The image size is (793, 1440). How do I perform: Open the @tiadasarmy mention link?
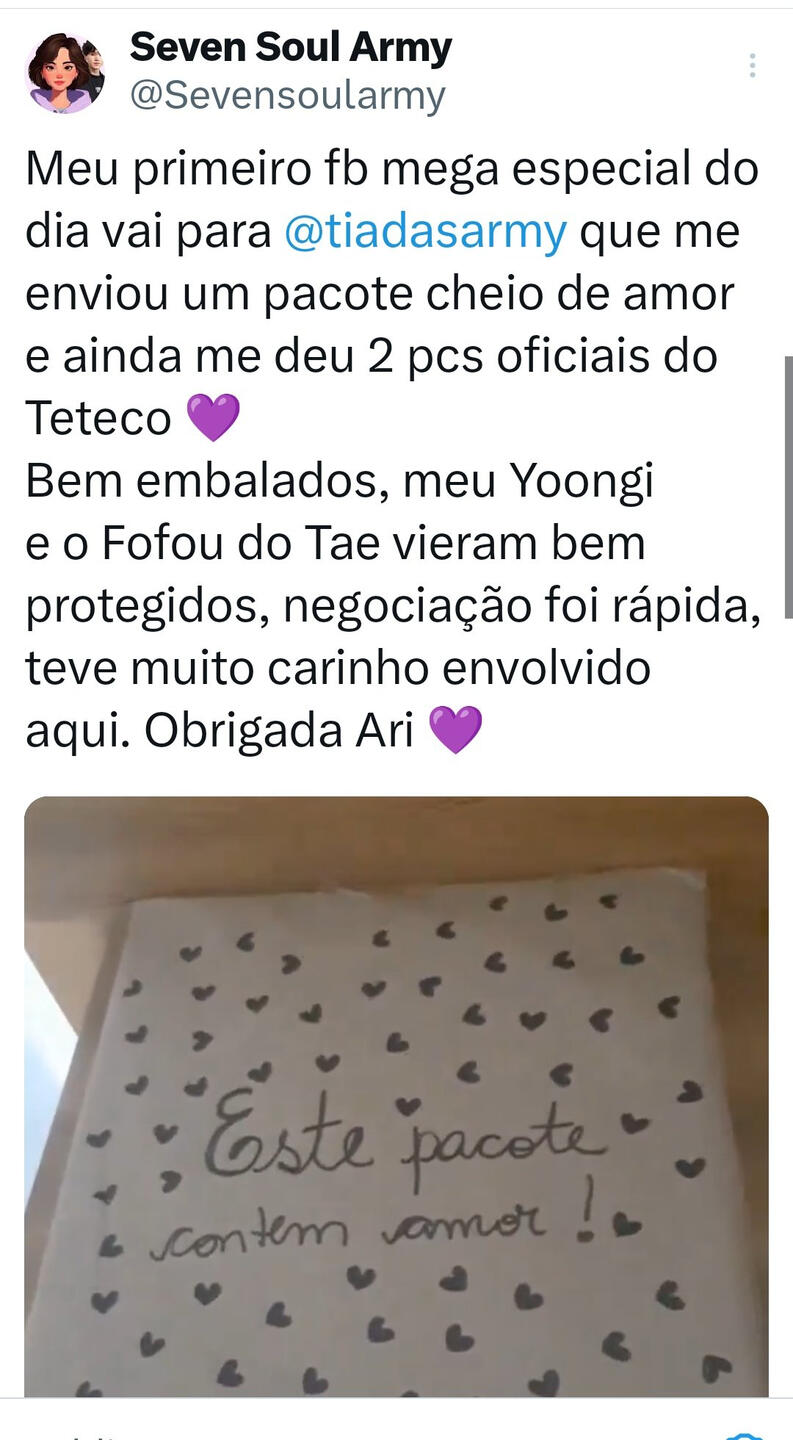click(x=426, y=232)
